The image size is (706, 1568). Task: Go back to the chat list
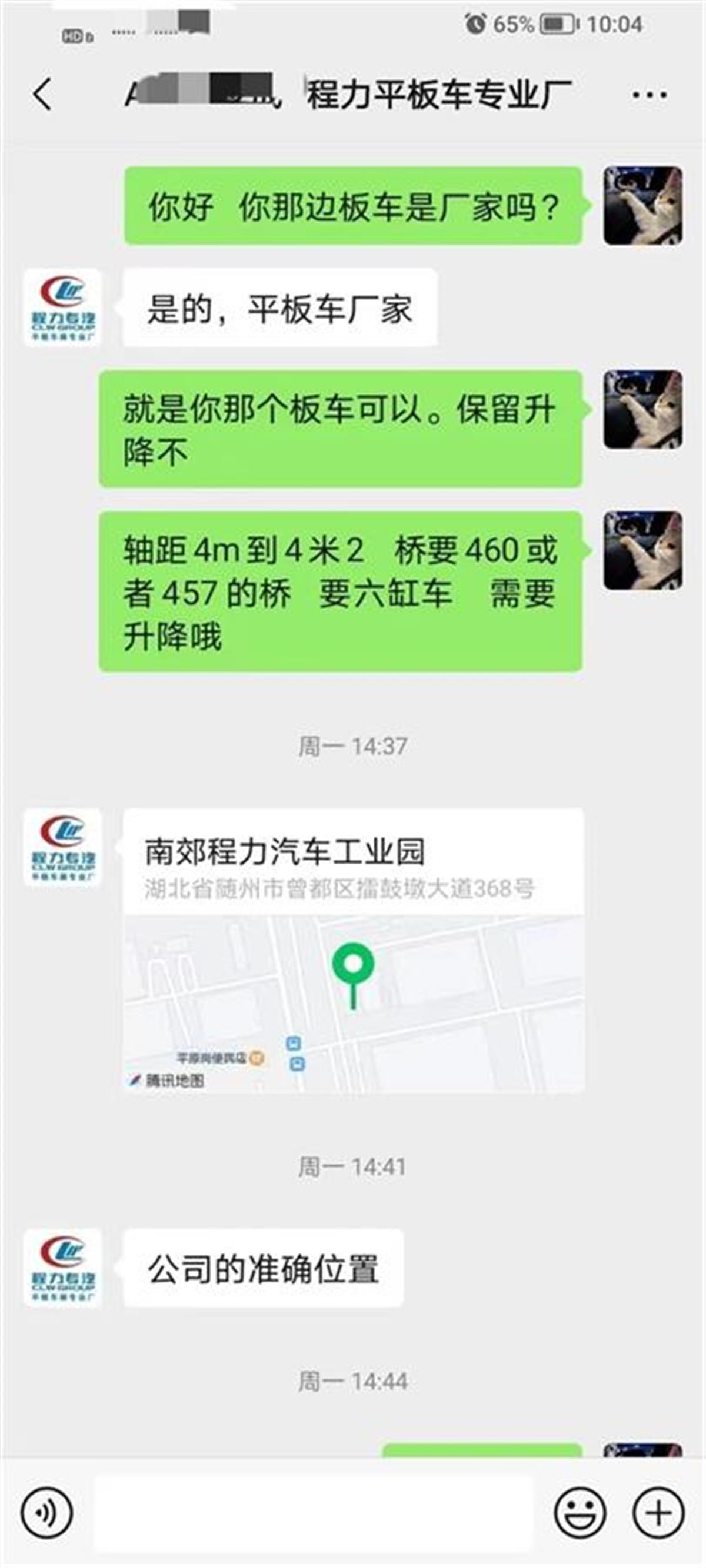pyautogui.click(x=41, y=94)
